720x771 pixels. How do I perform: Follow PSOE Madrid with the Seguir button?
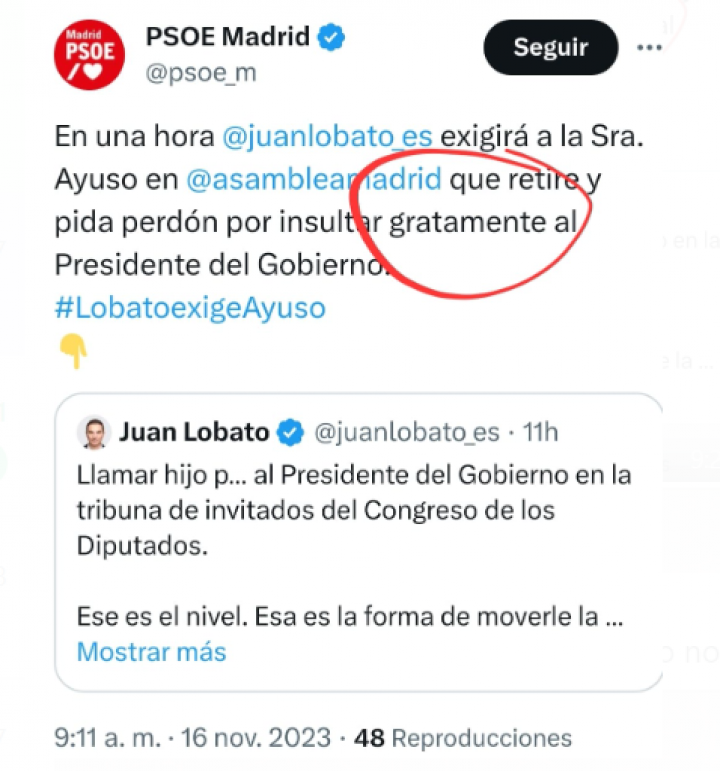tap(550, 47)
